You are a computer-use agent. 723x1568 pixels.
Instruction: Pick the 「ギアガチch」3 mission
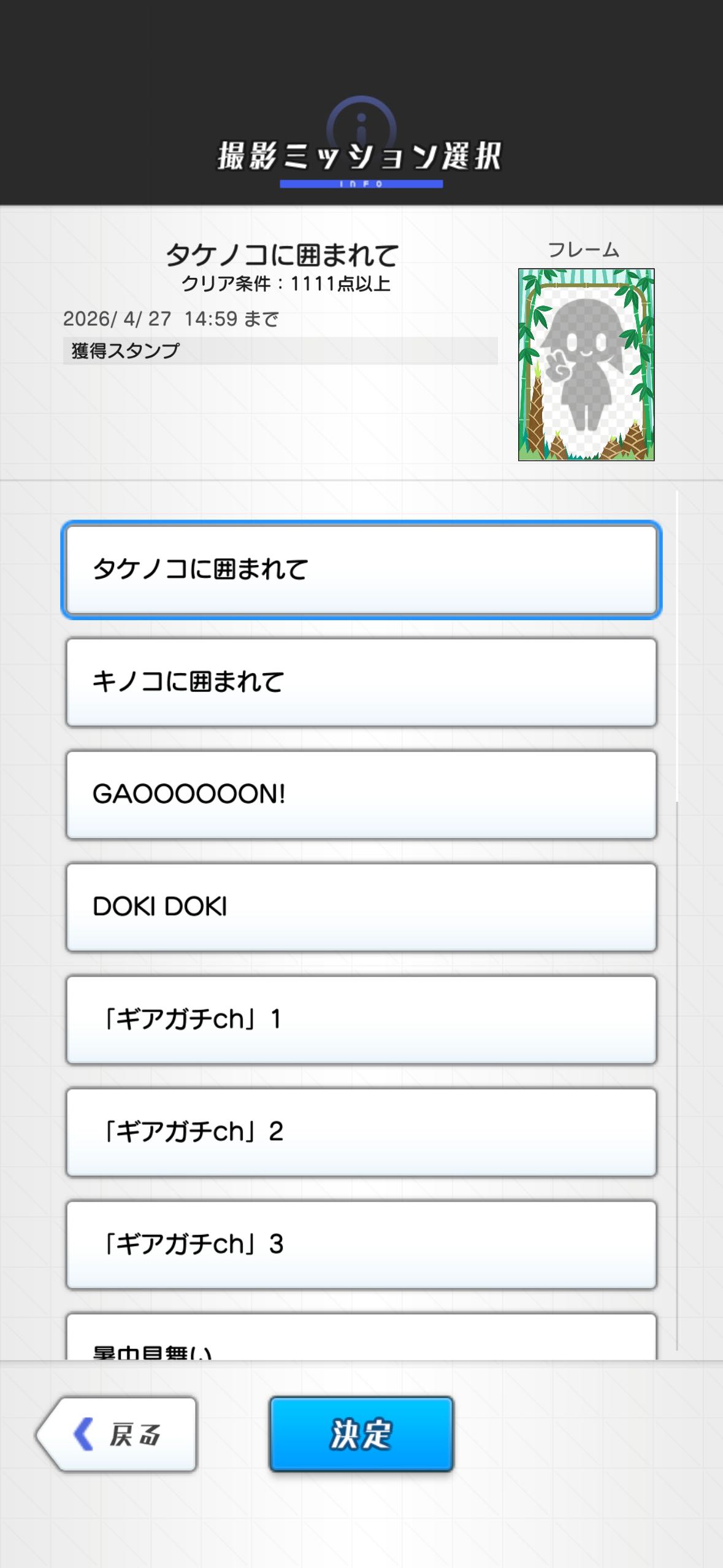tap(361, 1244)
